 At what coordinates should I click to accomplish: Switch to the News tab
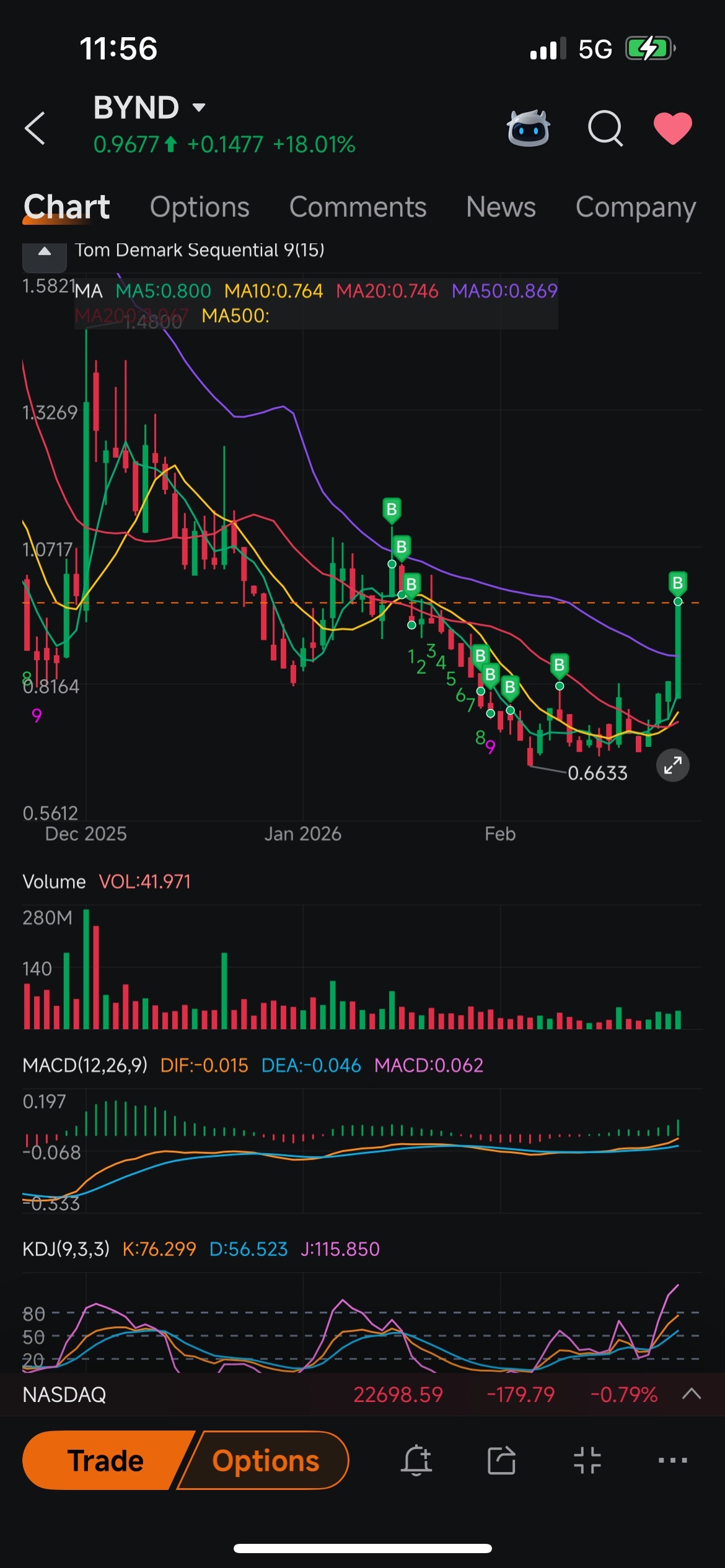[501, 207]
